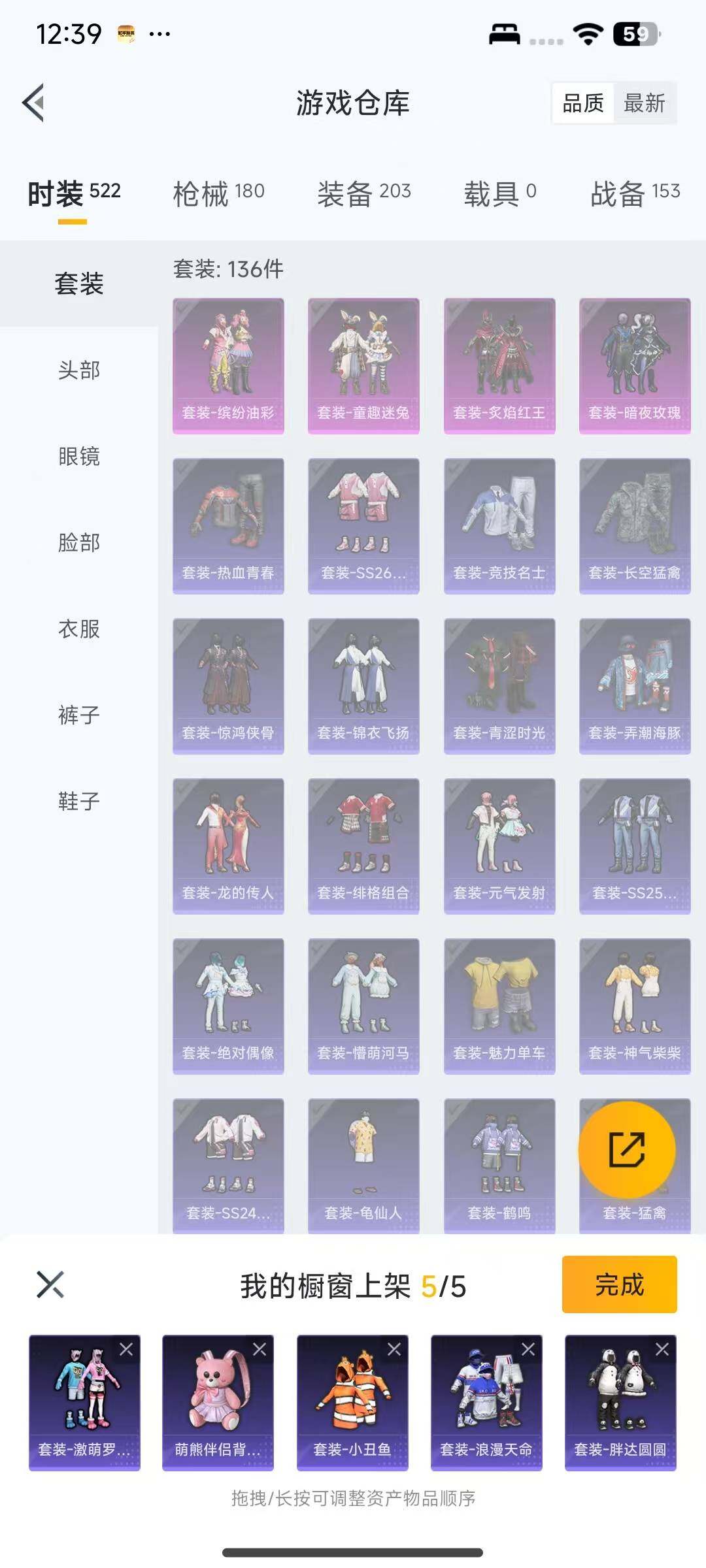The height and width of the screenshot is (1568, 706).
Task: Close the 我的橱窗上架 panel
Action: pyautogui.click(x=50, y=1284)
